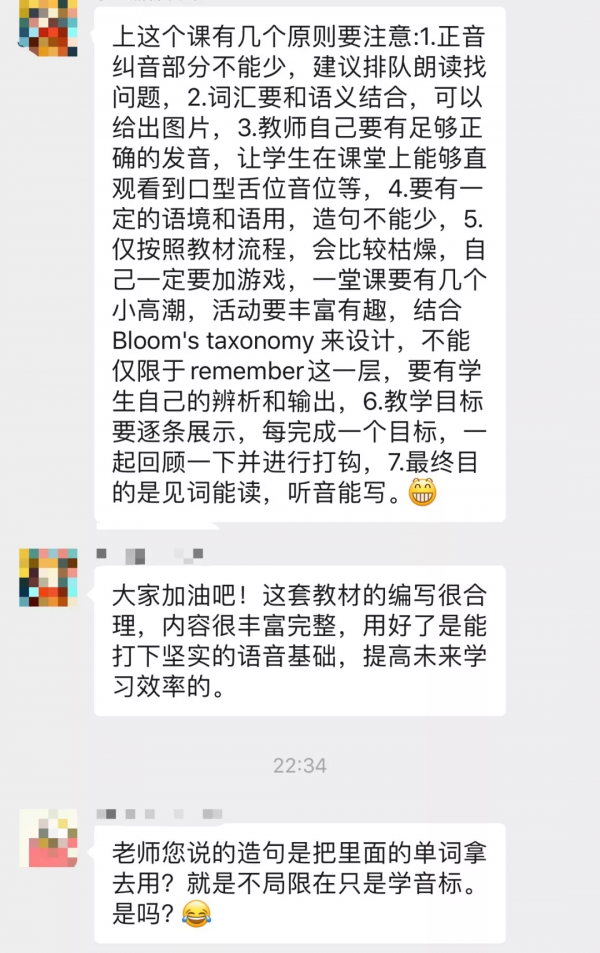Image resolution: width=600 pixels, height=953 pixels.
Task: Open avatar of sender asking about 造句
Action: (x=50, y=838)
